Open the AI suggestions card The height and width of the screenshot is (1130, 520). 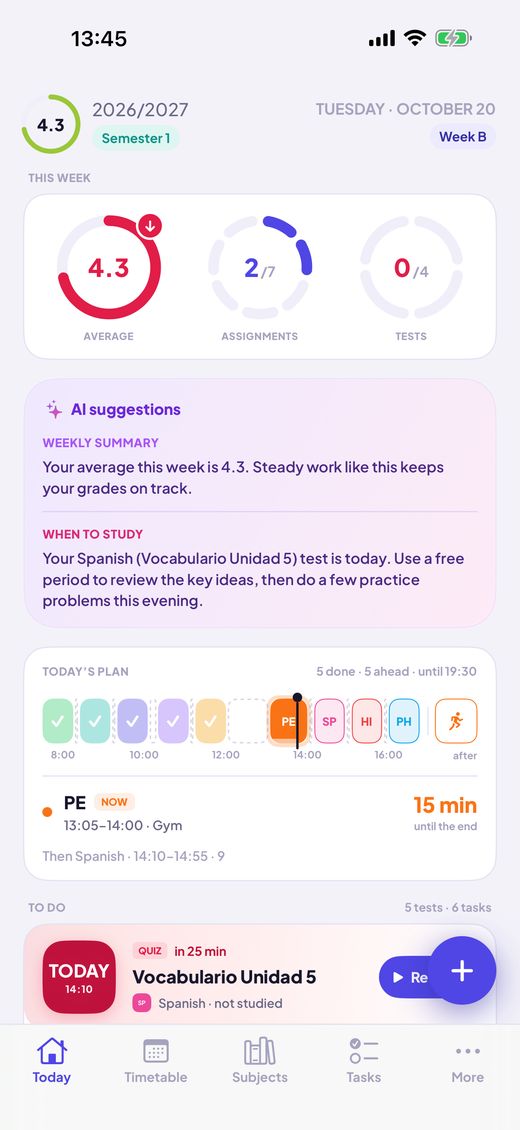[x=260, y=503]
